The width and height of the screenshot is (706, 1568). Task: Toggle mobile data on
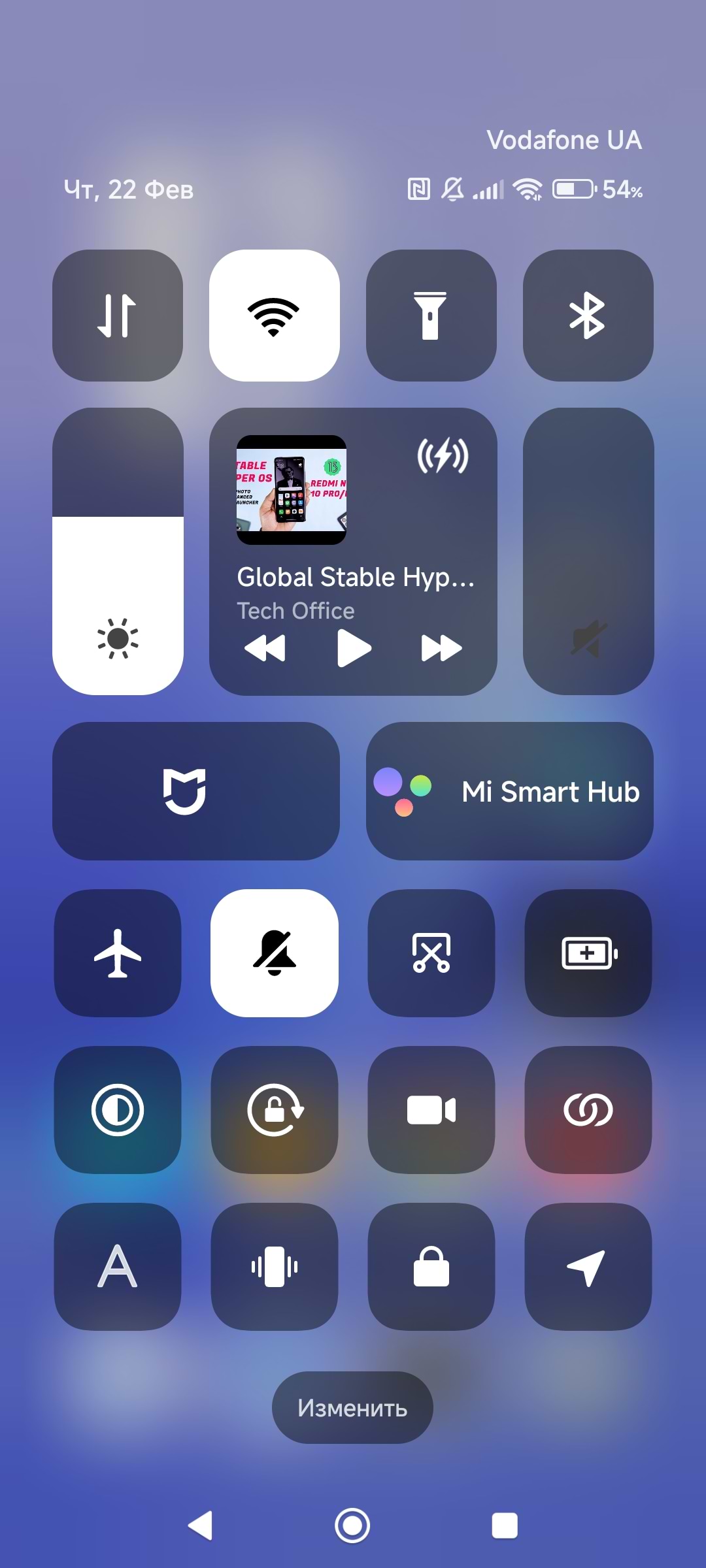118,316
